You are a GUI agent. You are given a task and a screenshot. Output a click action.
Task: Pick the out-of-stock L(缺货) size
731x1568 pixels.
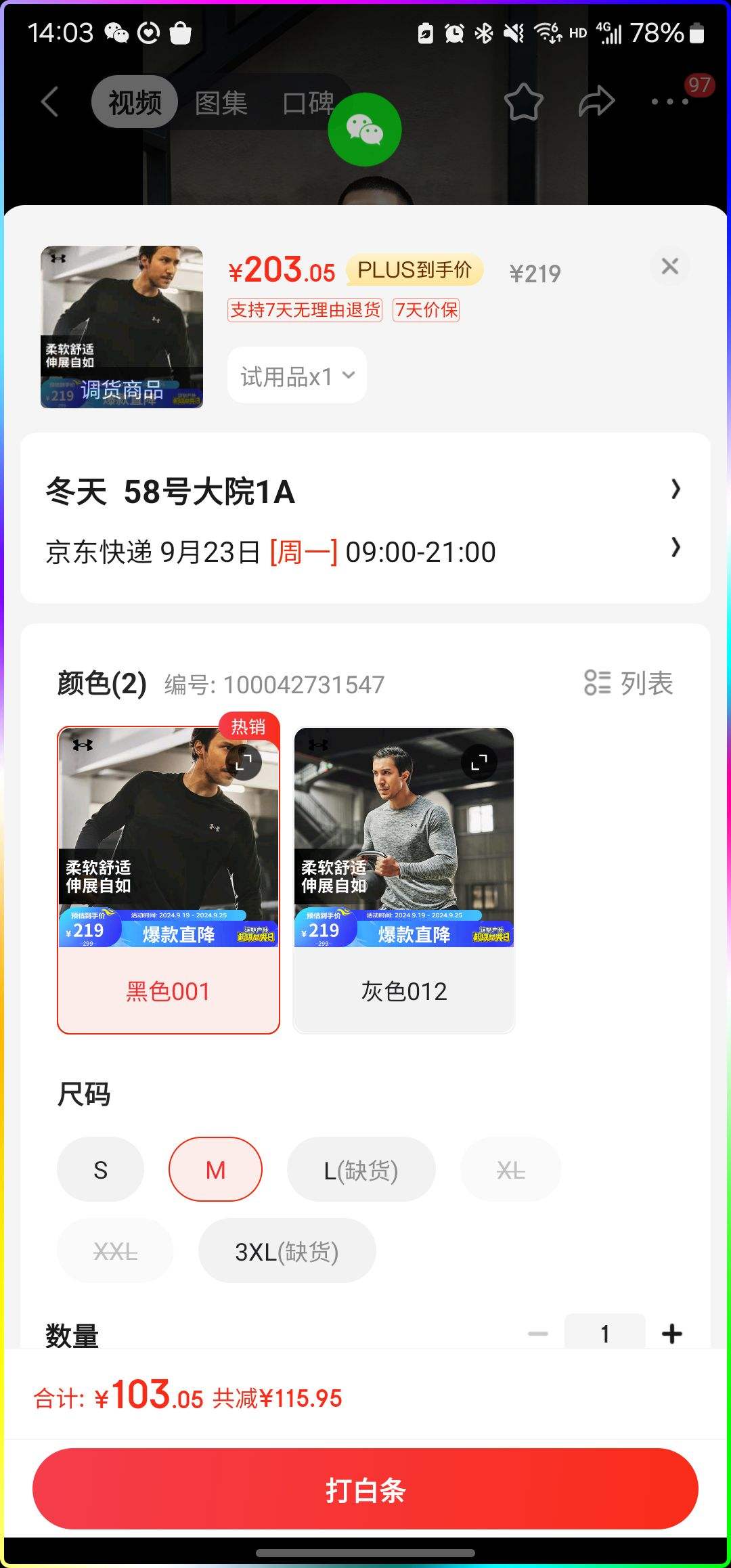point(361,1170)
